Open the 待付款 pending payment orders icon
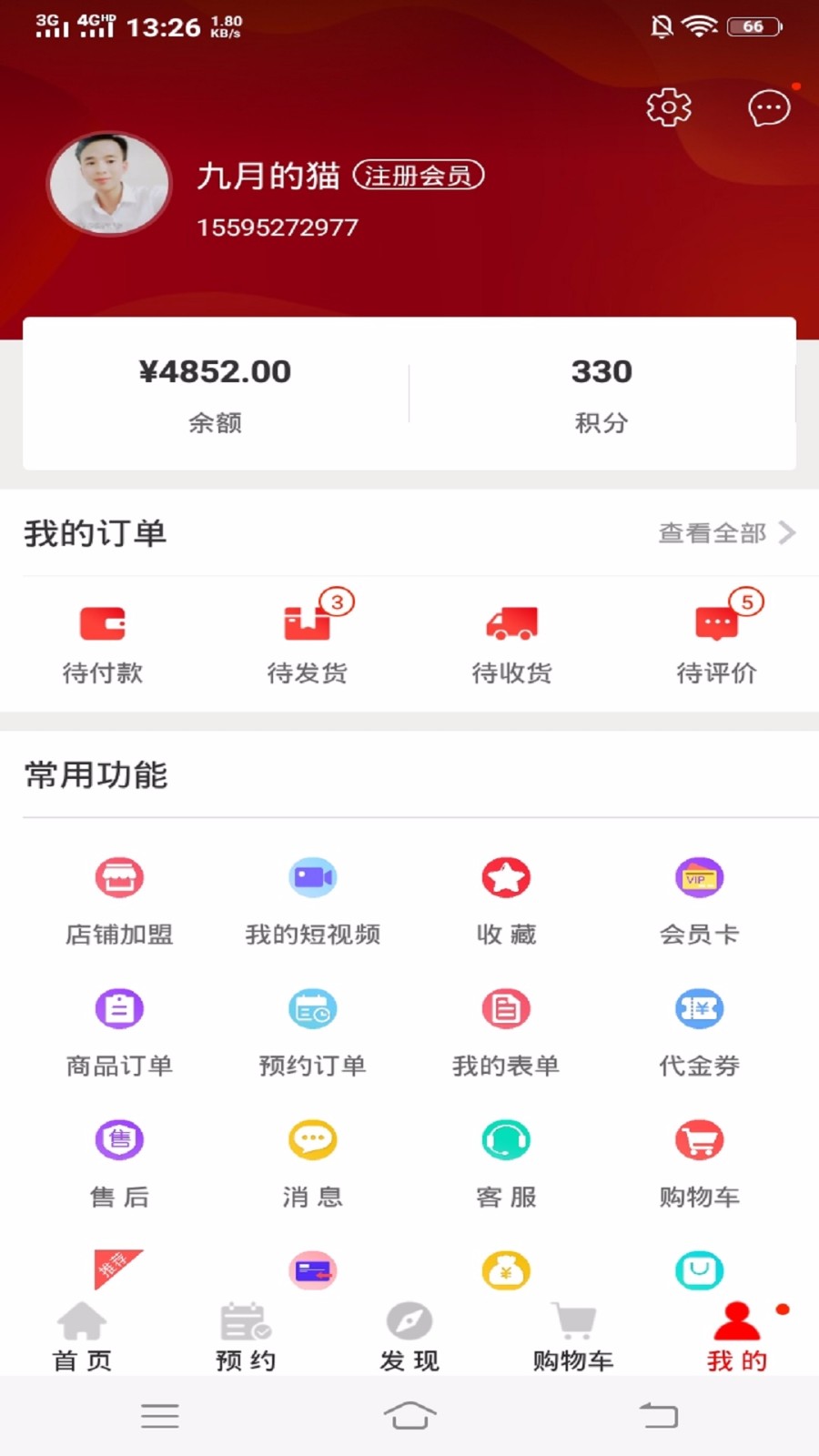This screenshot has height=1456, width=819. tap(103, 637)
